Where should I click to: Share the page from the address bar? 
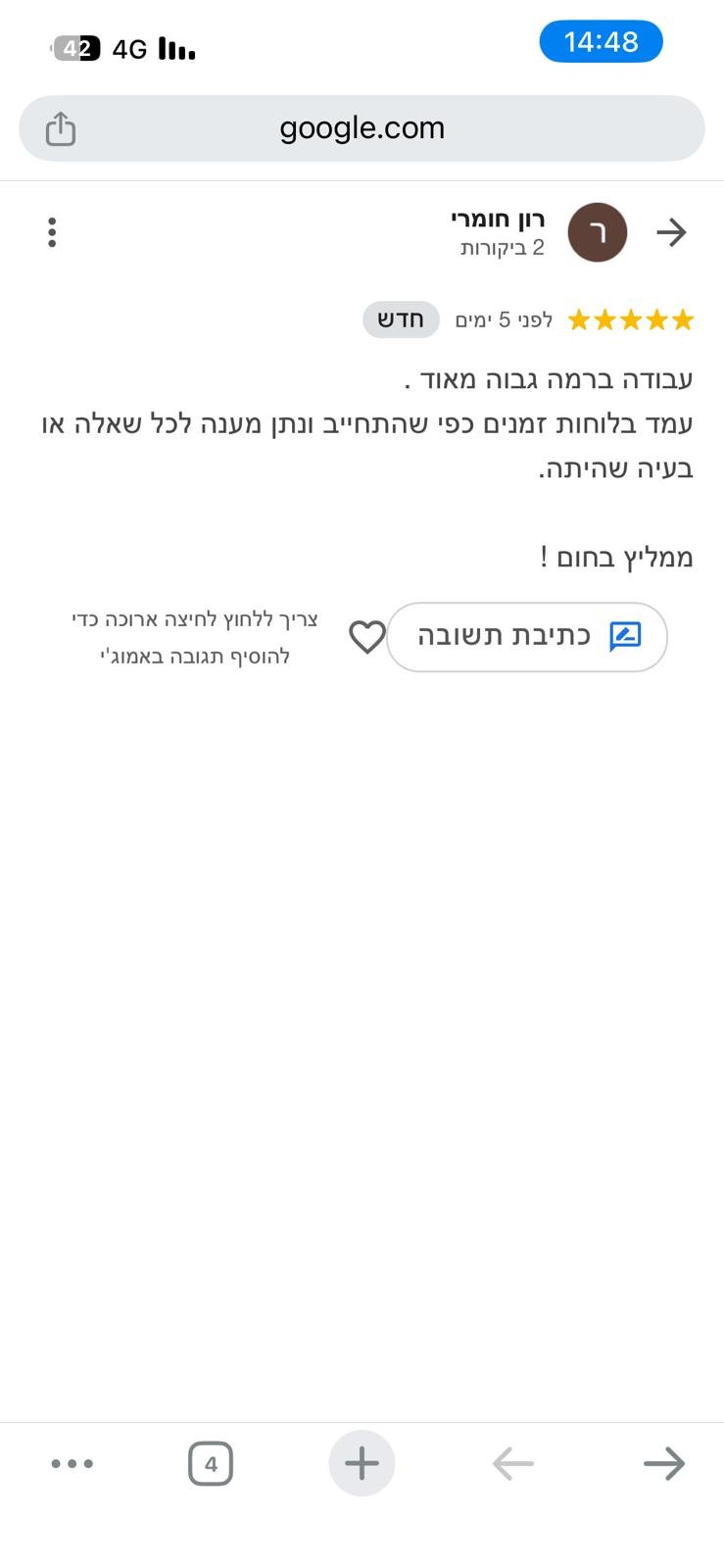point(61,128)
